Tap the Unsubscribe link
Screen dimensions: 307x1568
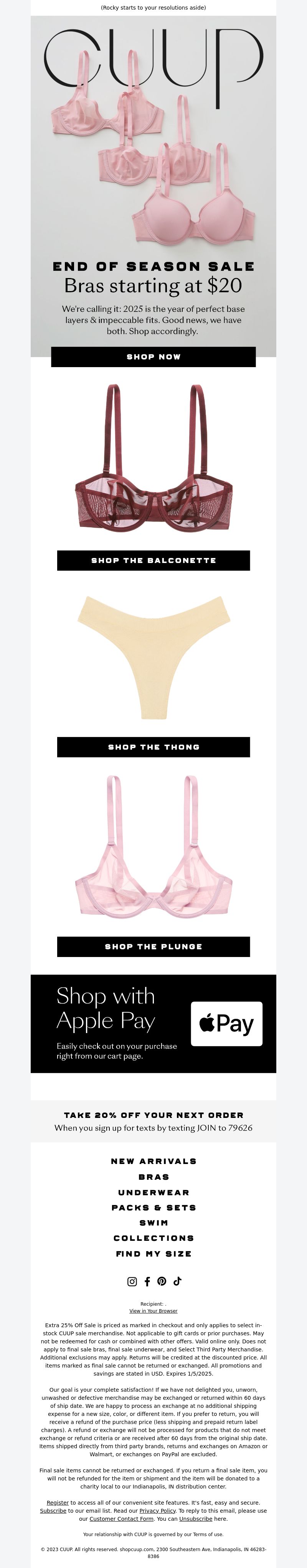(x=195, y=1519)
